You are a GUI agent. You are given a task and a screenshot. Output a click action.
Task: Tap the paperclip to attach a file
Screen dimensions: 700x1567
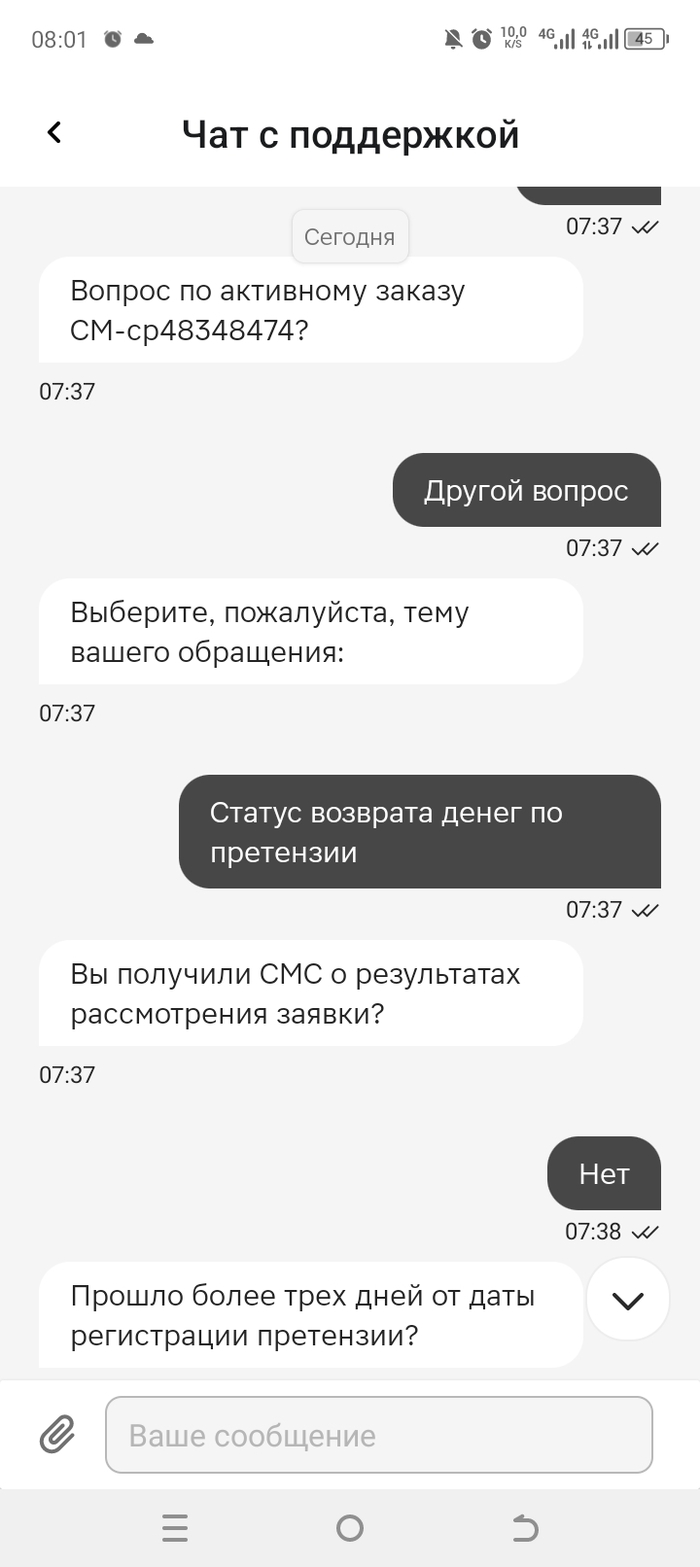[58, 1435]
